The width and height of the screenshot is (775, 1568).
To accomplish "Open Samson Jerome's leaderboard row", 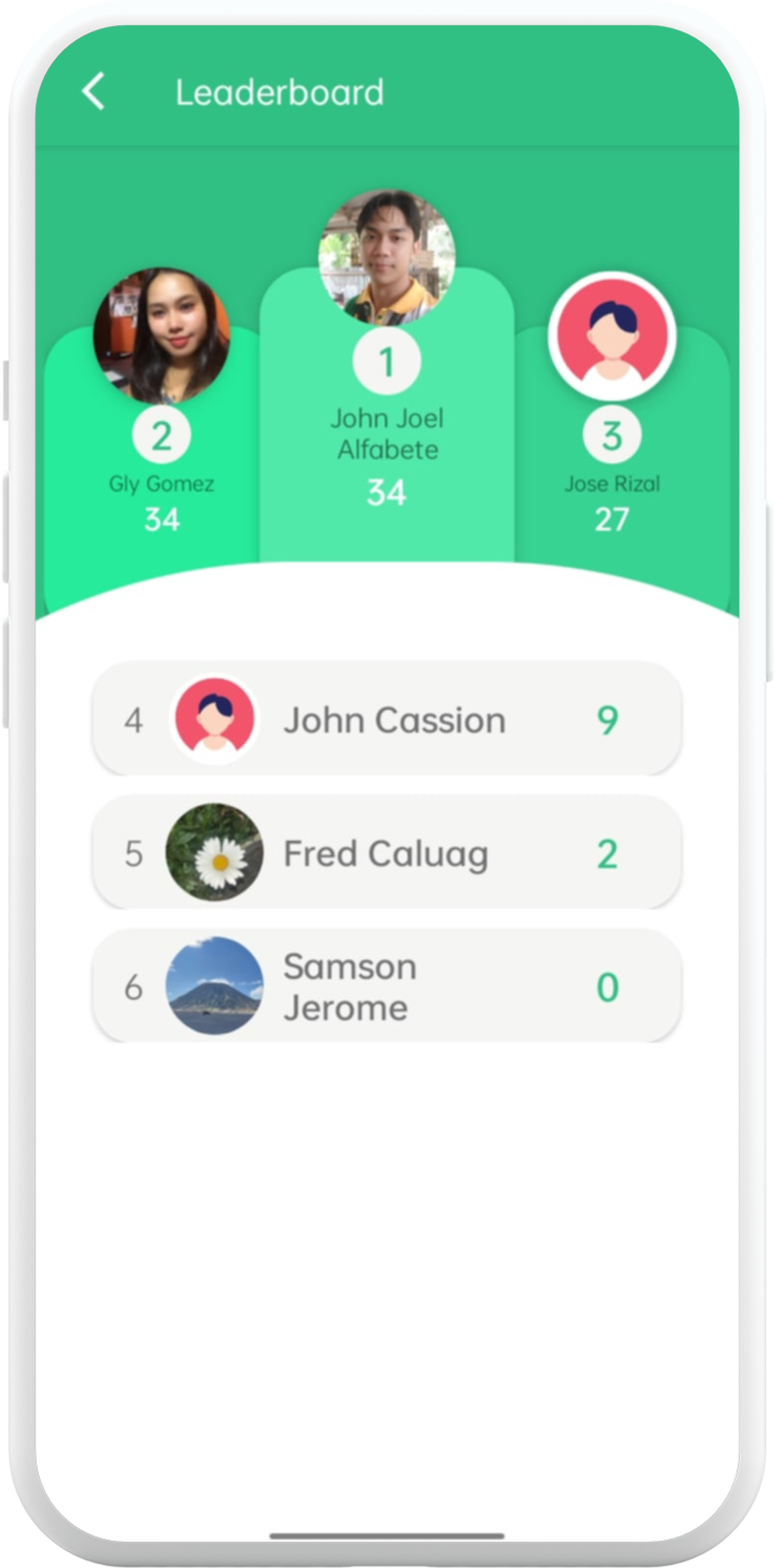I will 387,986.
